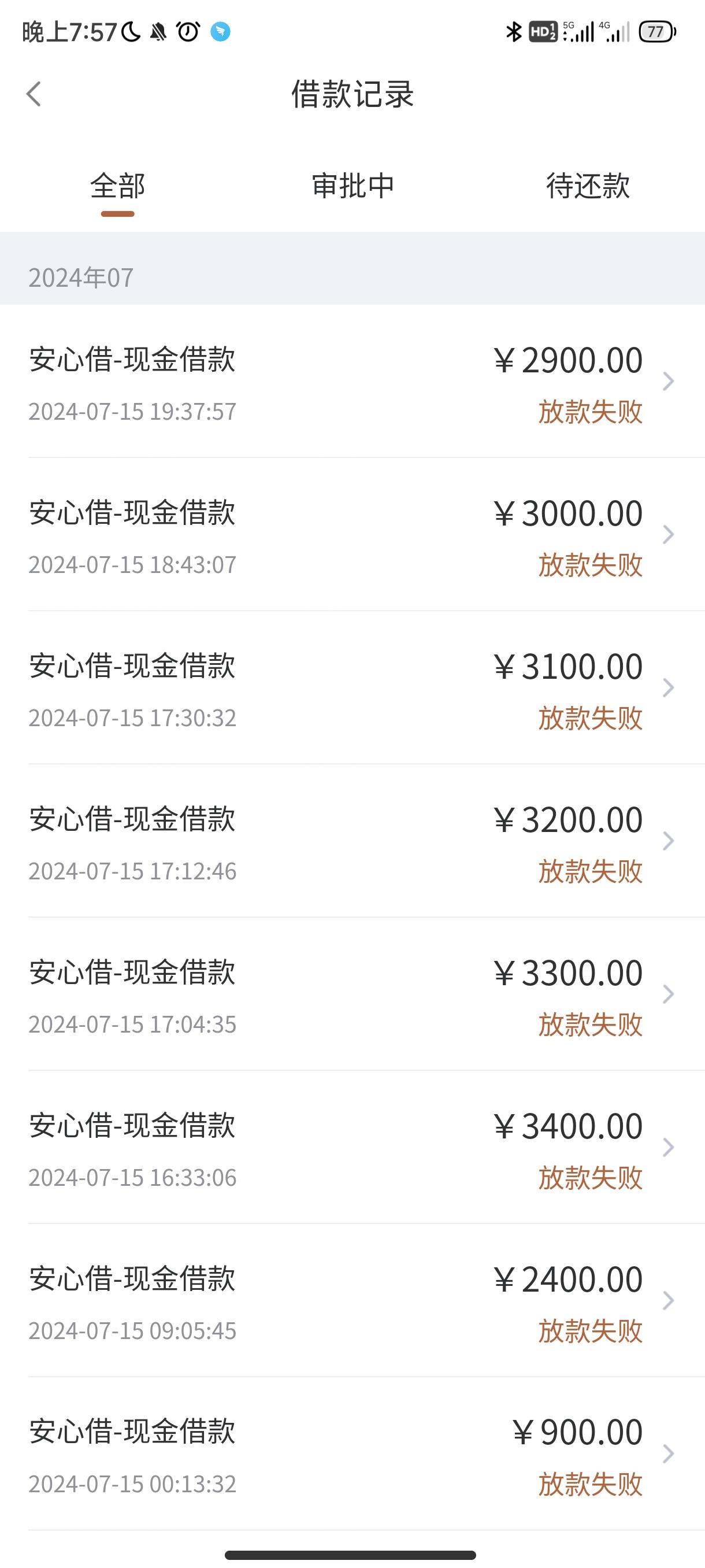Open the ¥3200.00 loan record

pos(352,841)
